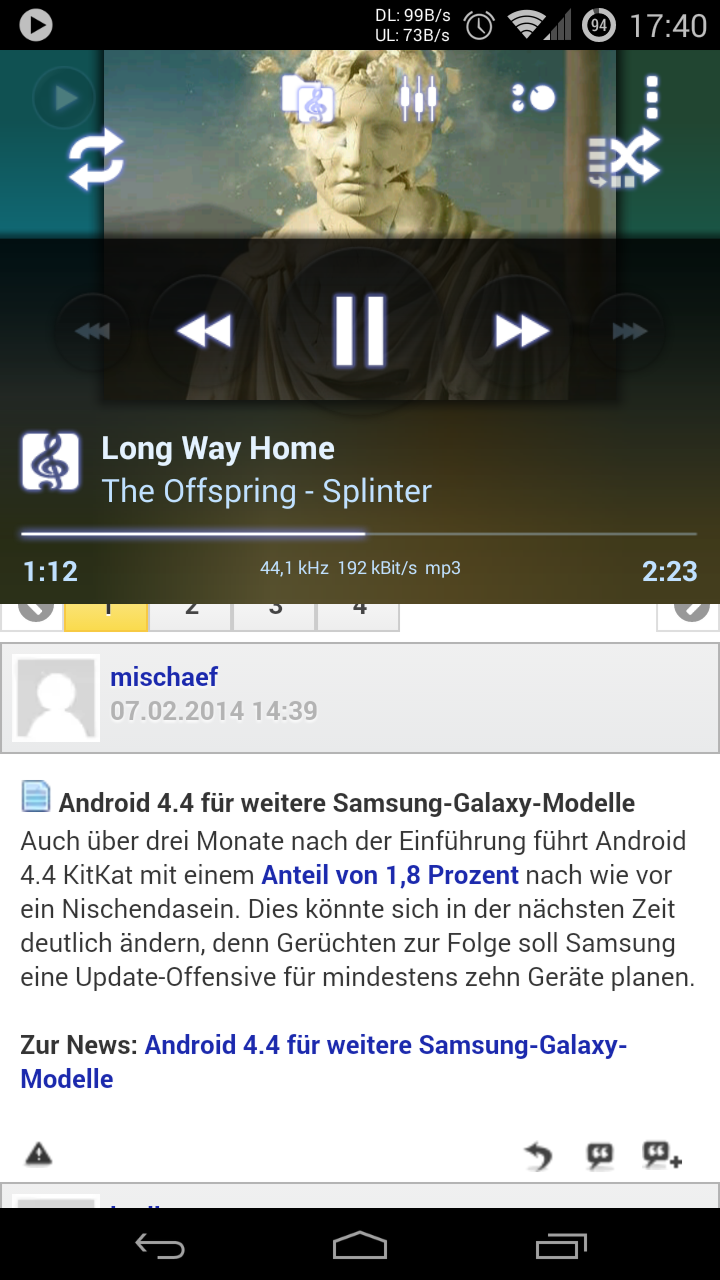The image size is (720, 1280).
Task: Skip to the previous track
Action: [x=93, y=330]
